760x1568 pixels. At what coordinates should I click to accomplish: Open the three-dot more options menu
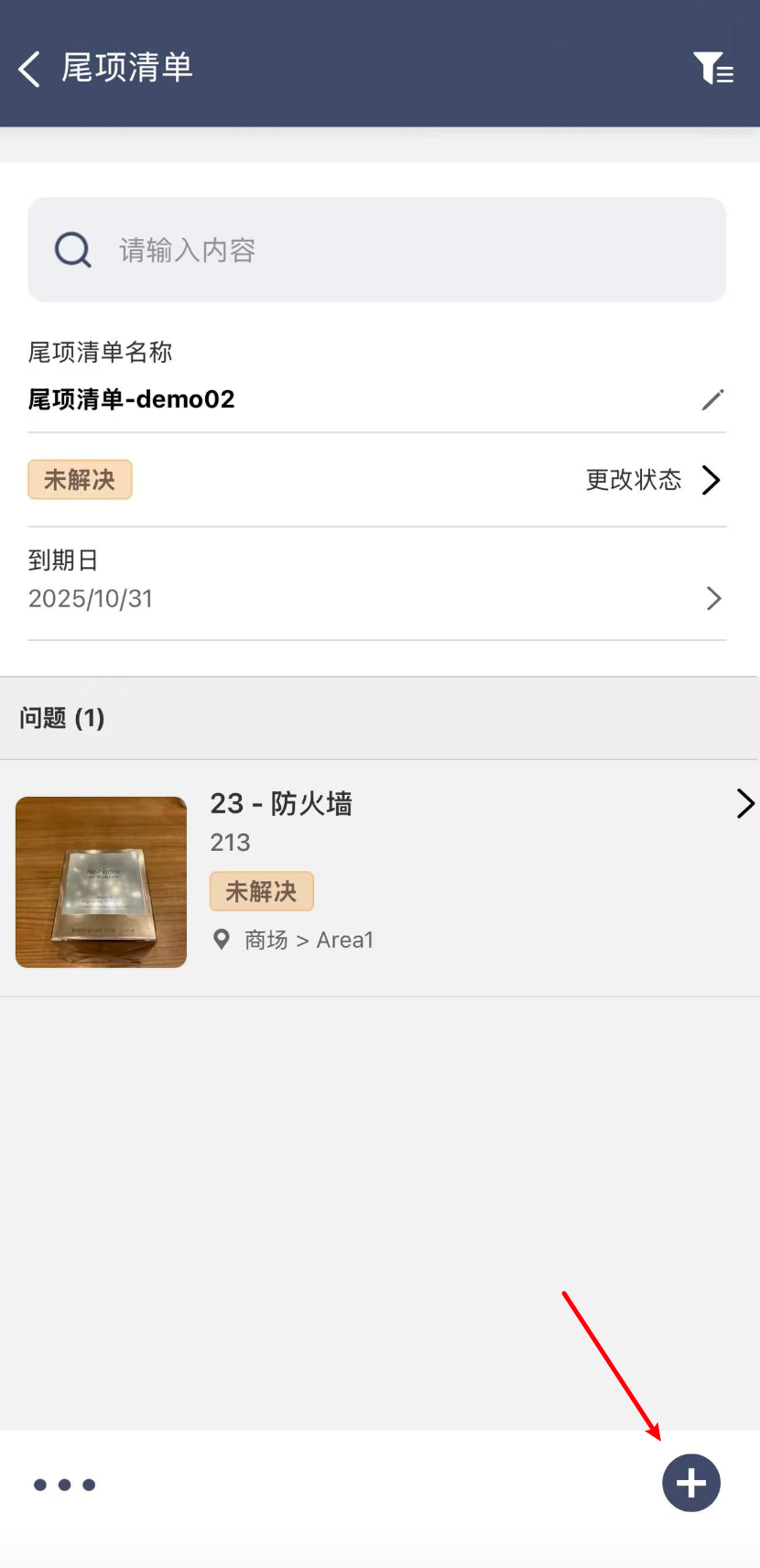coord(64,1485)
